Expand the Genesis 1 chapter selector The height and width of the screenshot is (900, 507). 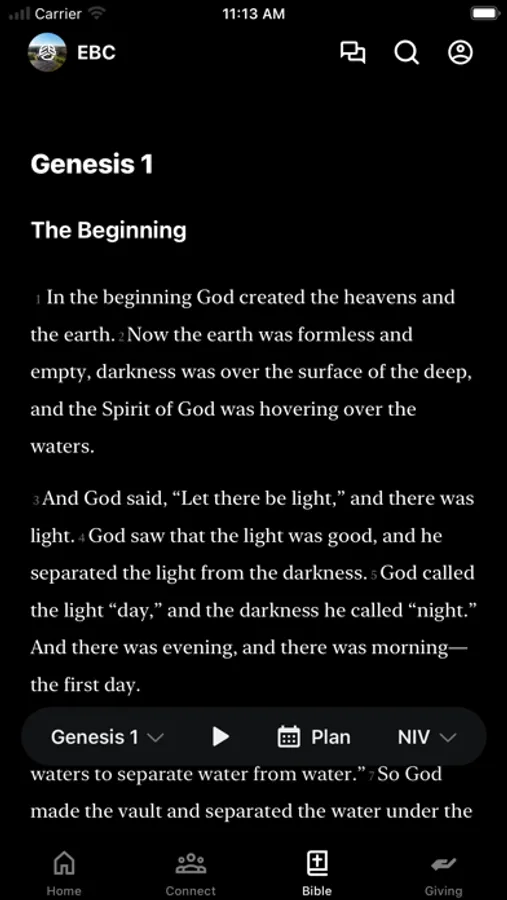[107, 737]
